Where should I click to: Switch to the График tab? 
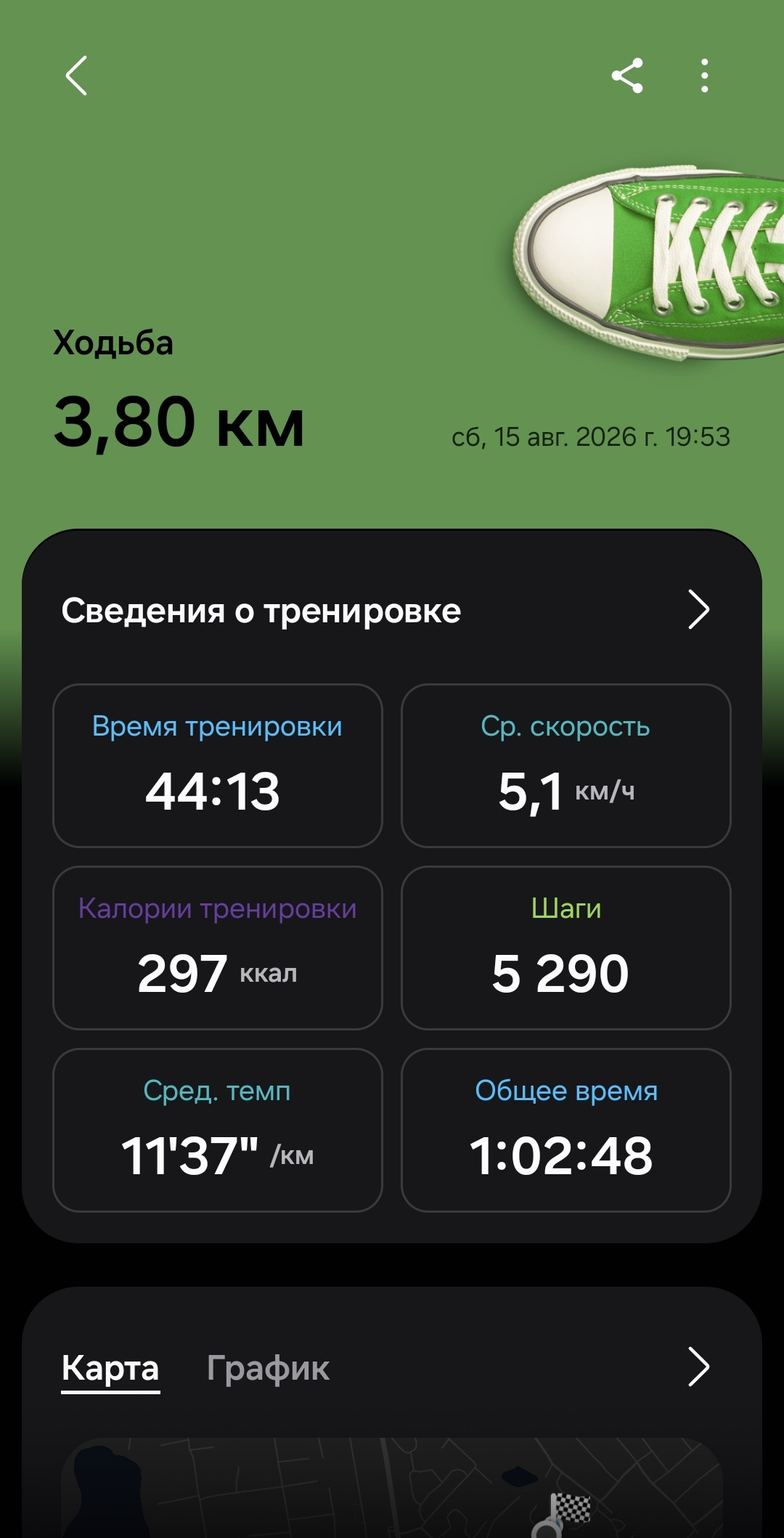[268, 1368]
